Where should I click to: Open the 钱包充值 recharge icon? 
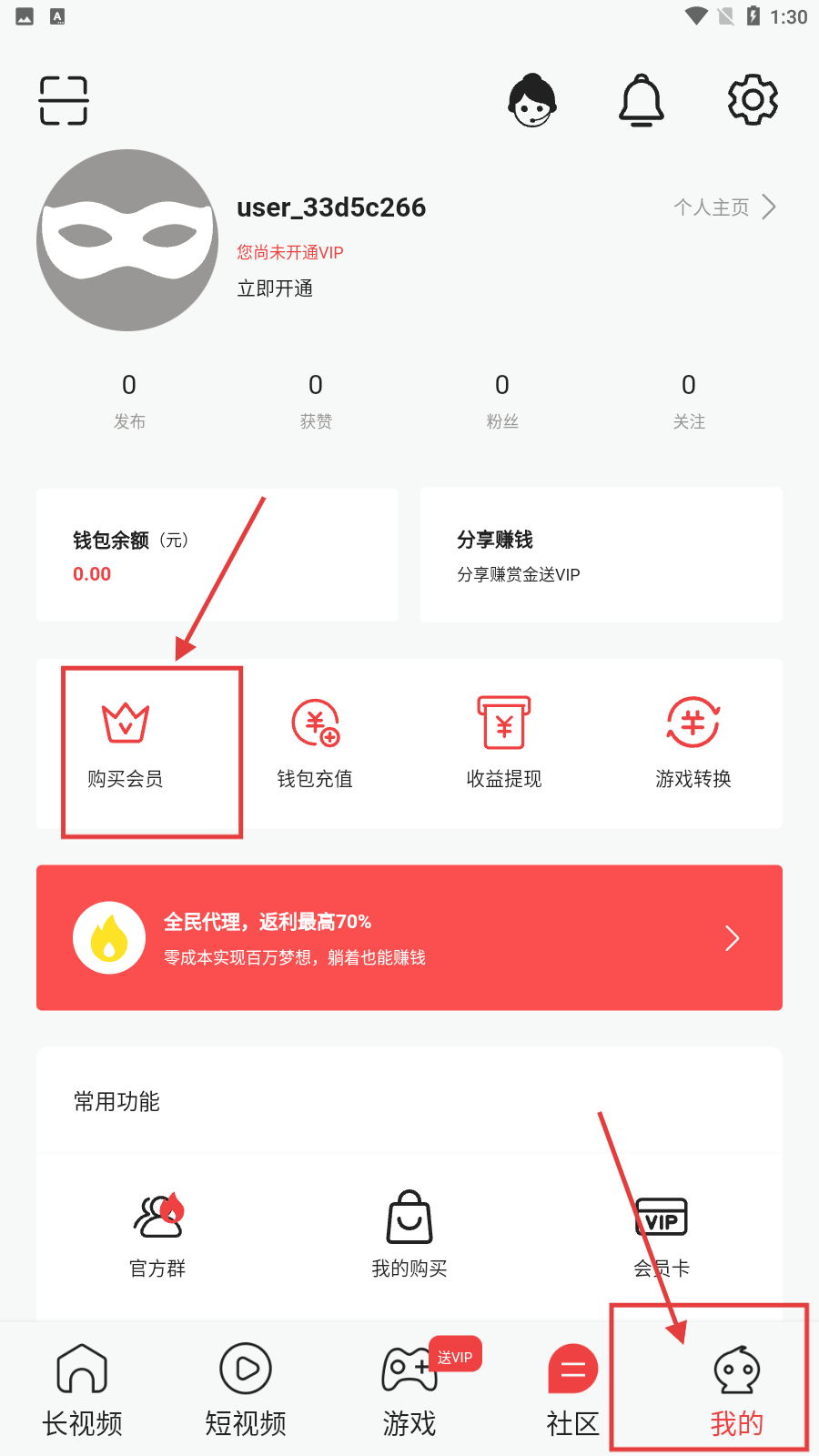click(x=314, y=723)
